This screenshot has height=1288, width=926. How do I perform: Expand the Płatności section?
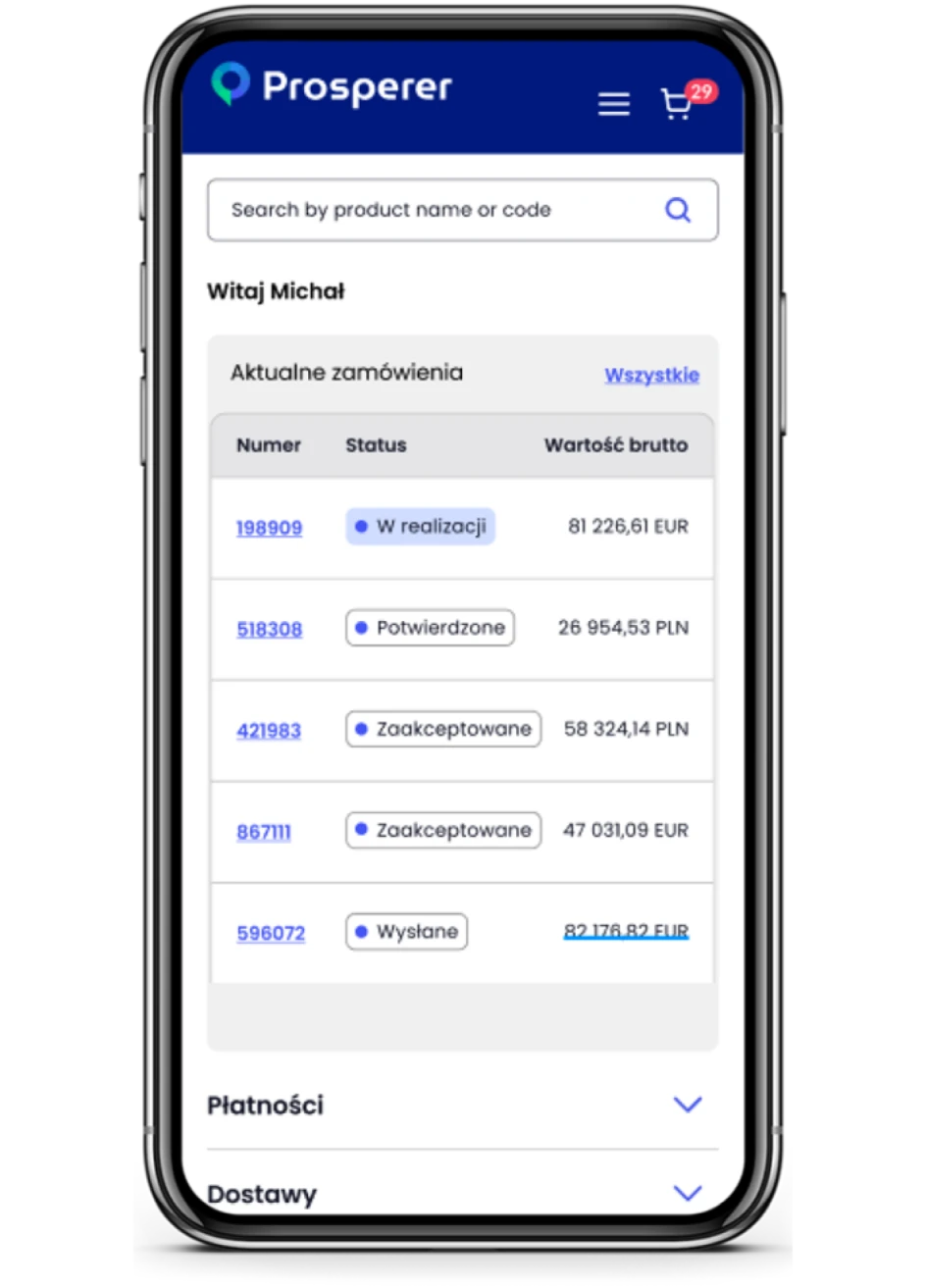pyautogui.click(x=688, y=1105)
